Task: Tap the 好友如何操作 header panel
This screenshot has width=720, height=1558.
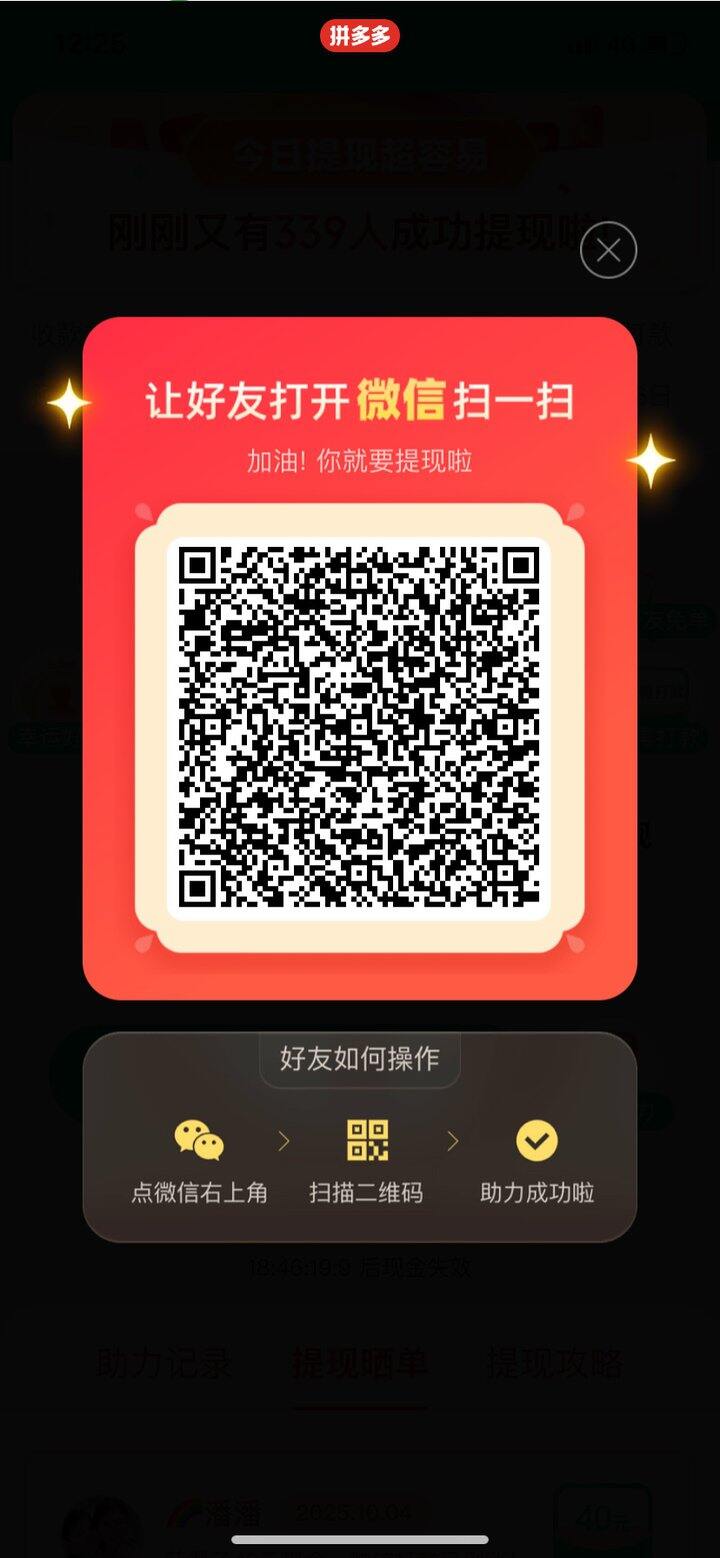Action: (358, 1060)
